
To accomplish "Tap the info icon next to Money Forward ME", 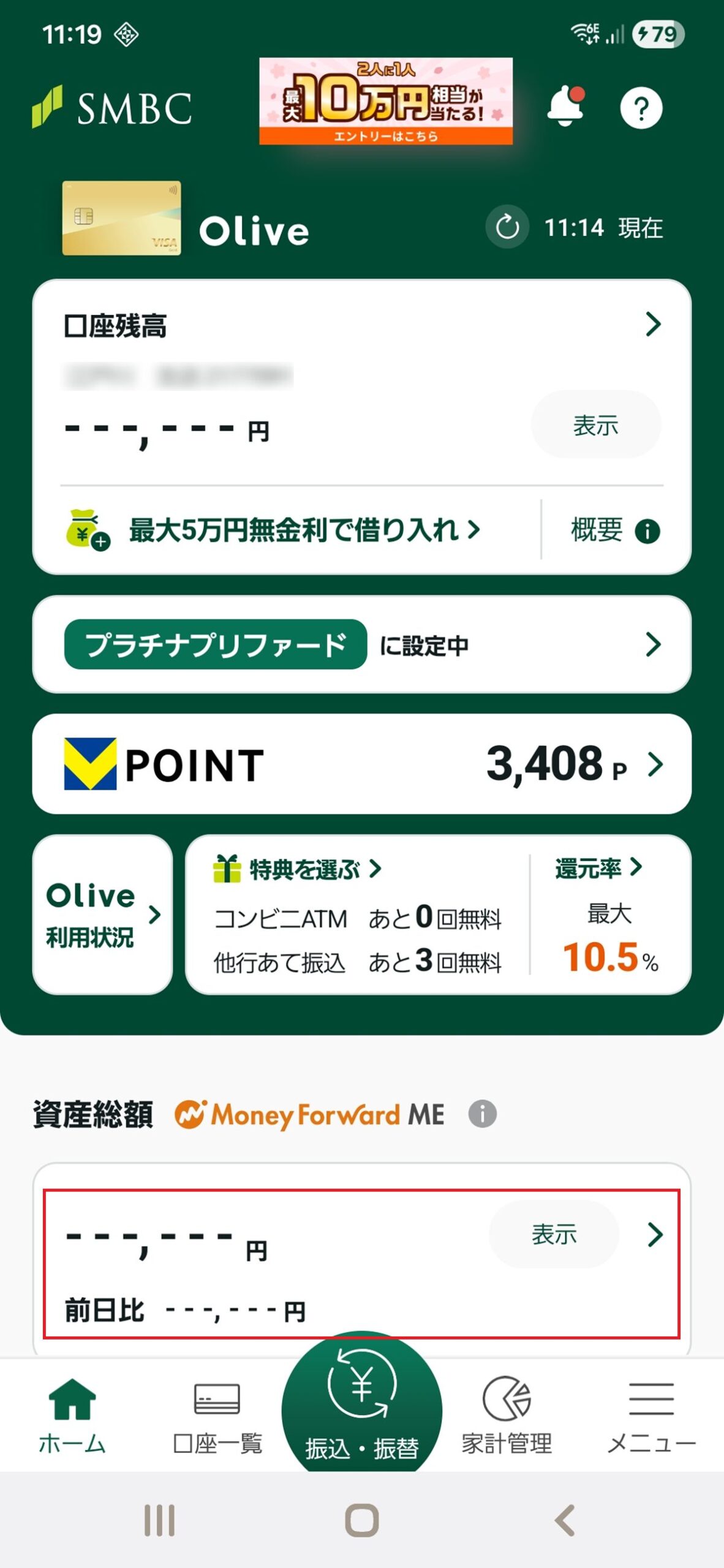I will (x=482, y=1114).
